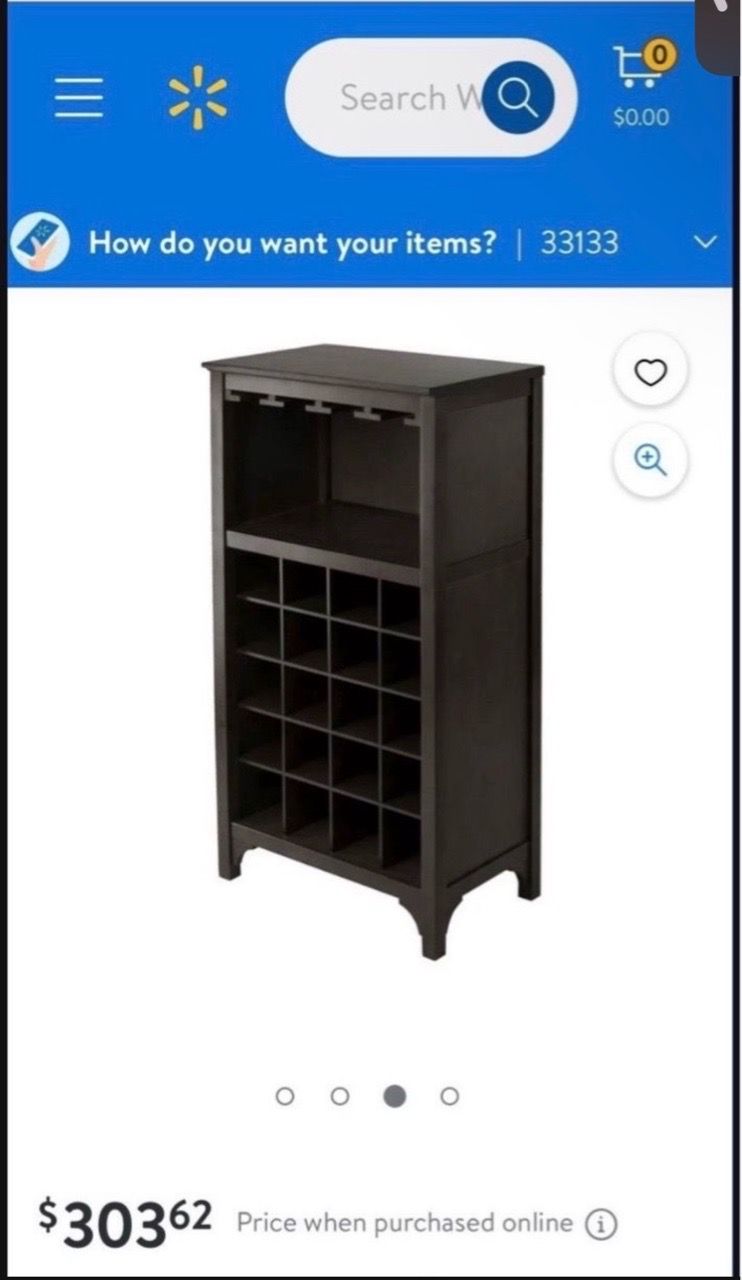The image size is (742, 1280).
Task: Jump to the fourth image dot
Action: click(450, 1097)
